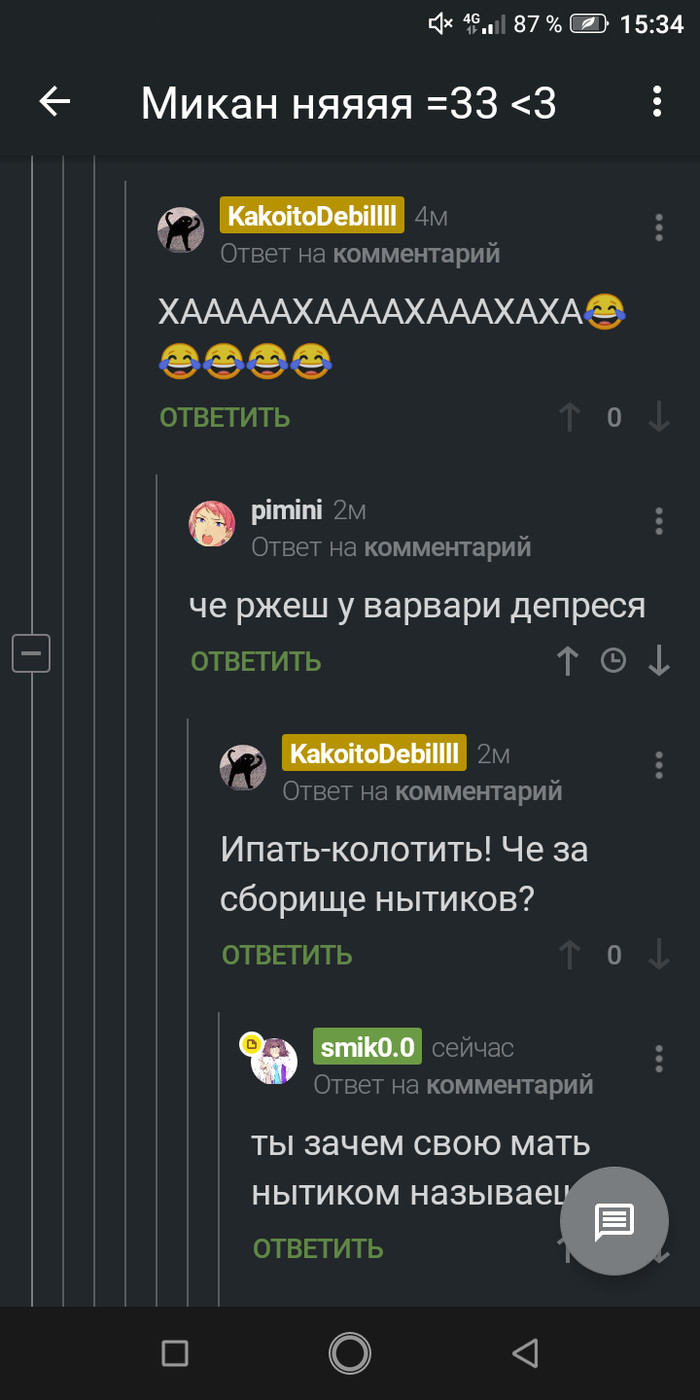Collapse the thread with the minus button
Screen dimensions: 700x1400
click(x=31, y=653)
